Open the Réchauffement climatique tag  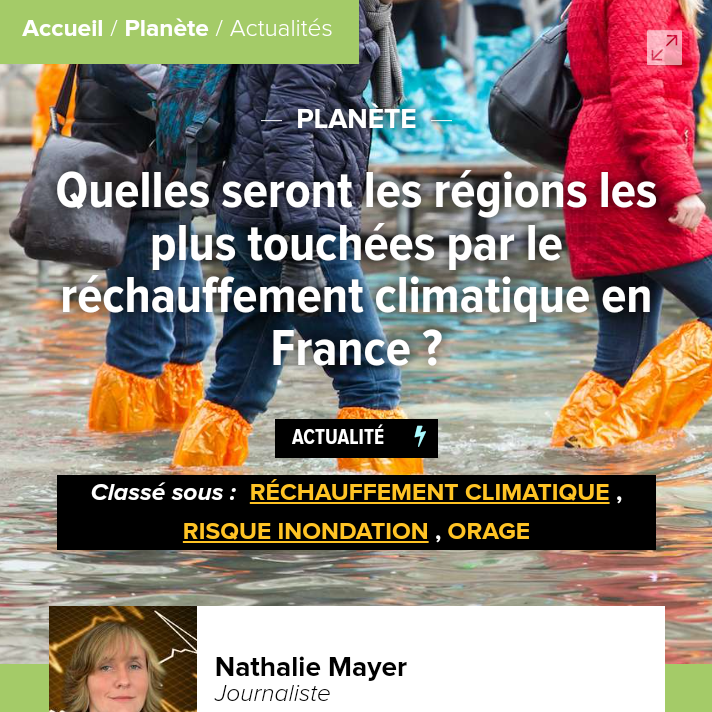(429, 492)
